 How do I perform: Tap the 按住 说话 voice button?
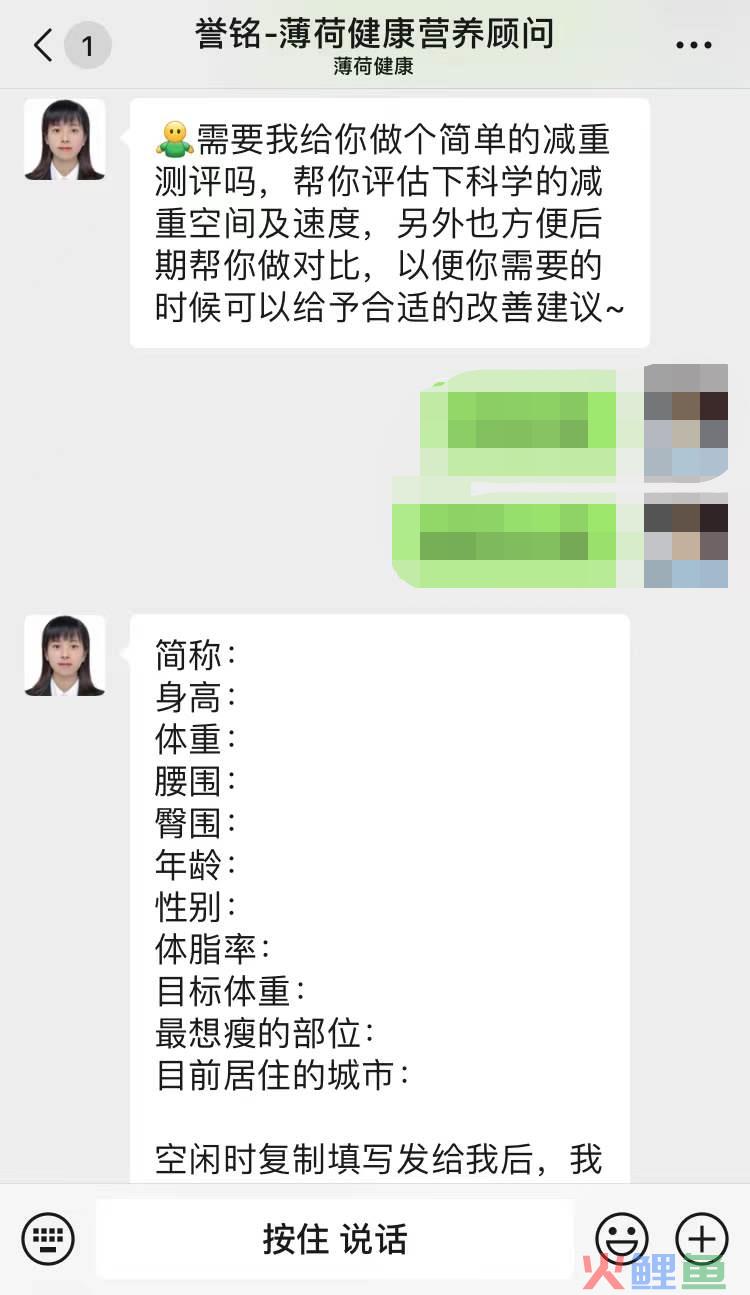coord(335,1239)
